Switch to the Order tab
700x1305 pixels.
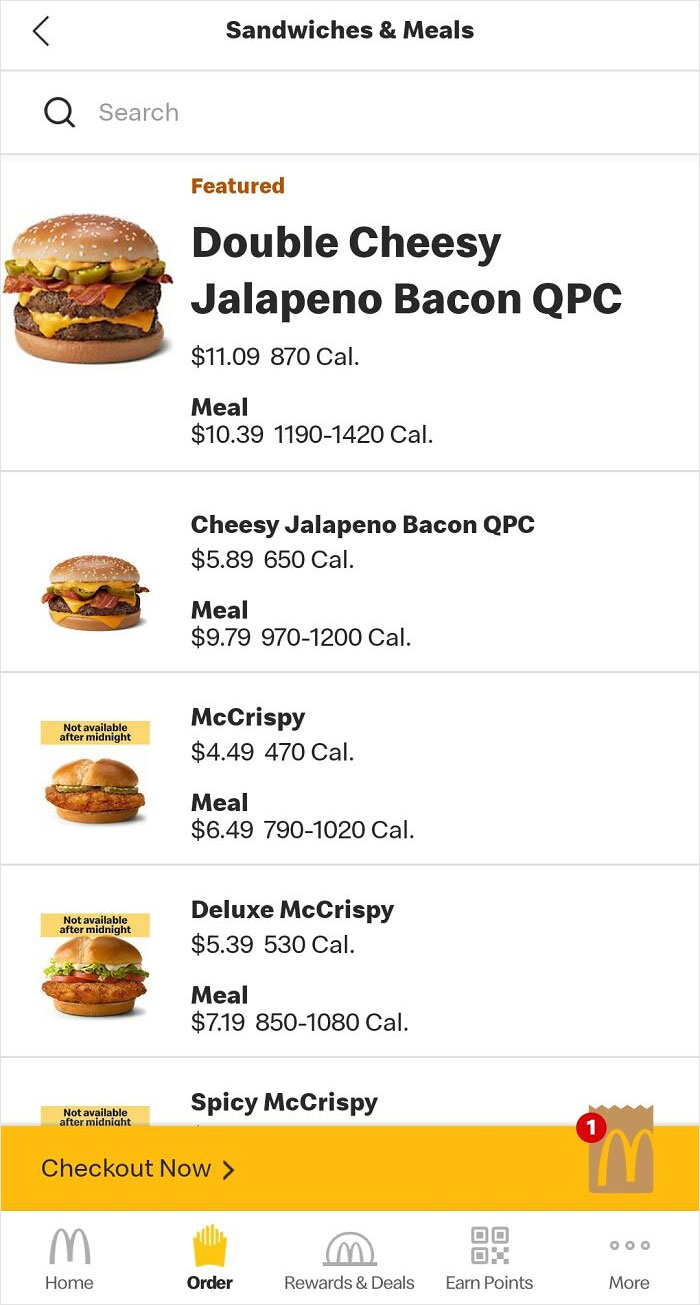pyautogui.click(x=210, y=1257)
